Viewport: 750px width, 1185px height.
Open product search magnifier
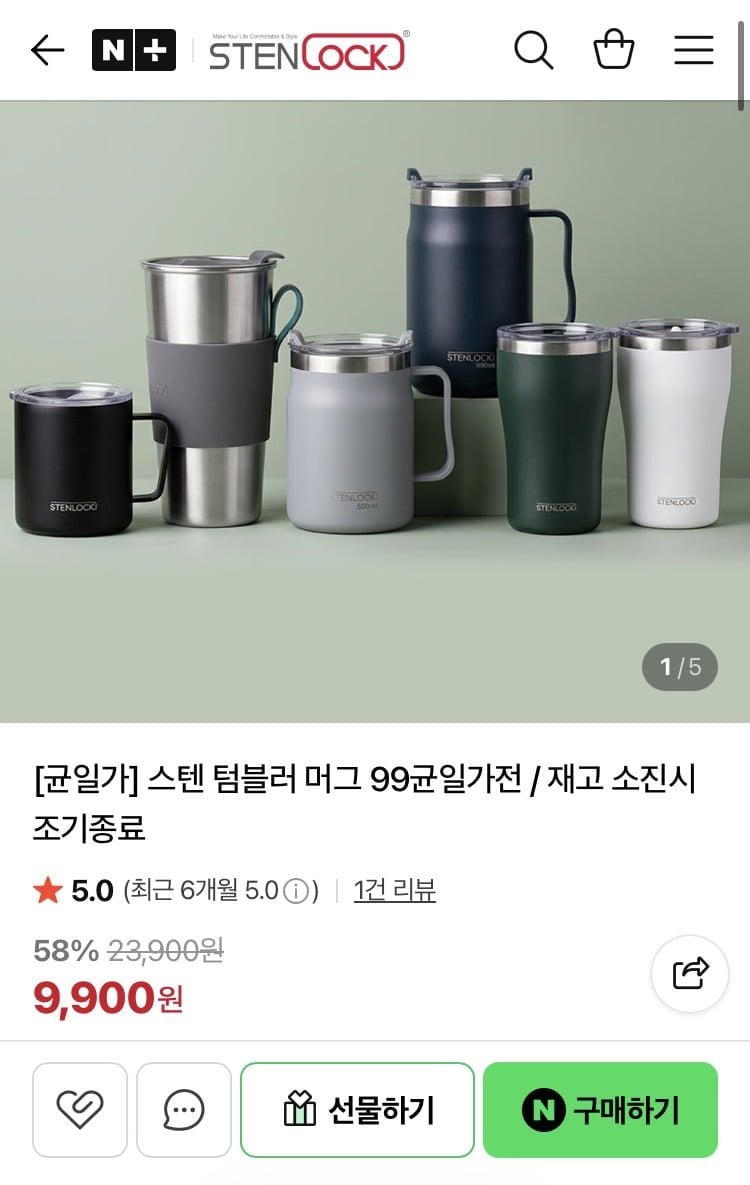click(533, 50)
